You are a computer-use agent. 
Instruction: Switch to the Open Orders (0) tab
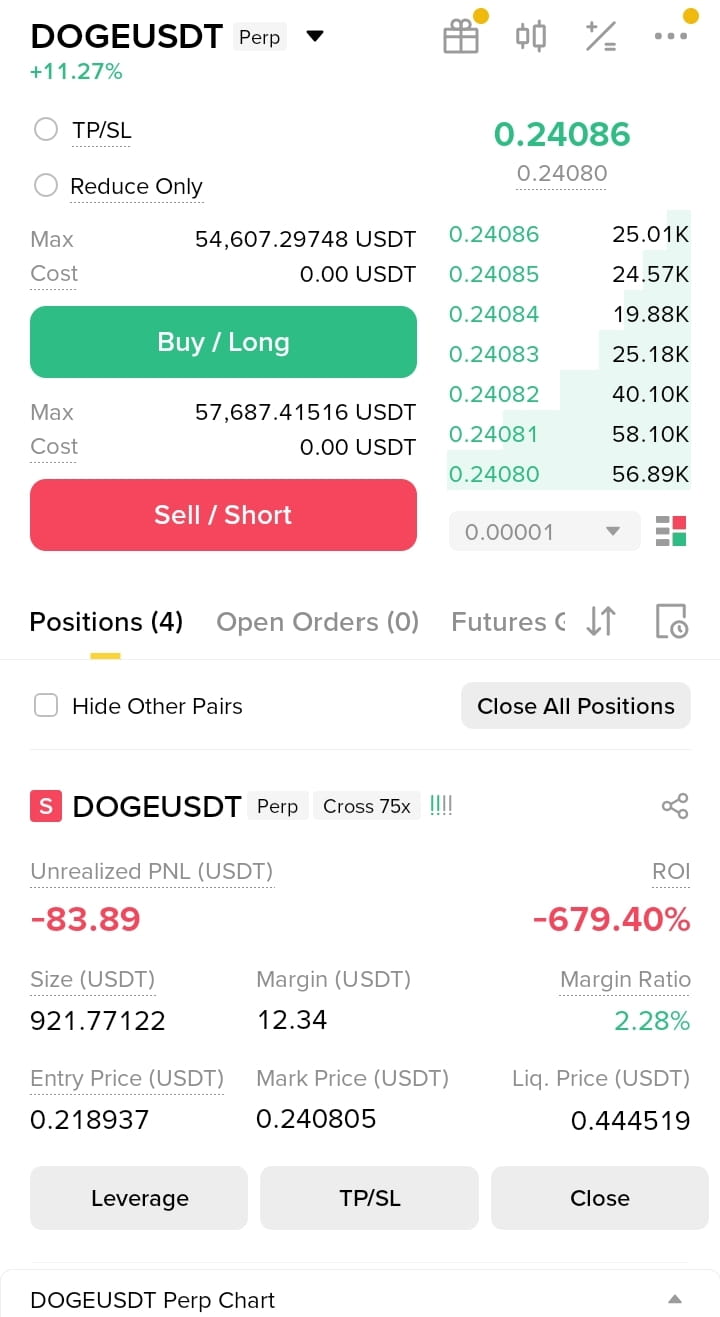click(317, 622)
